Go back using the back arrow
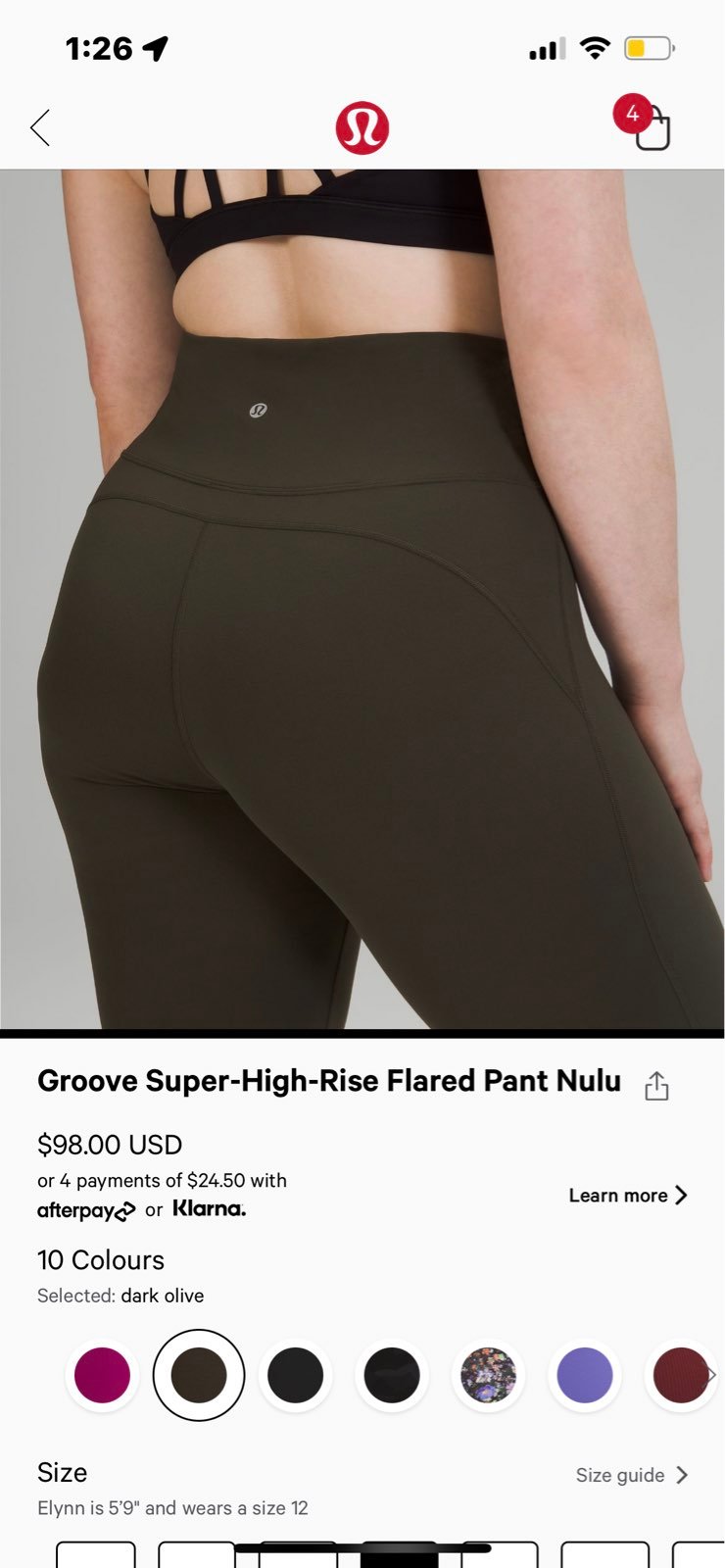Image resolution: width=725 pixels, height=1568 pixels. pos(40,127)
